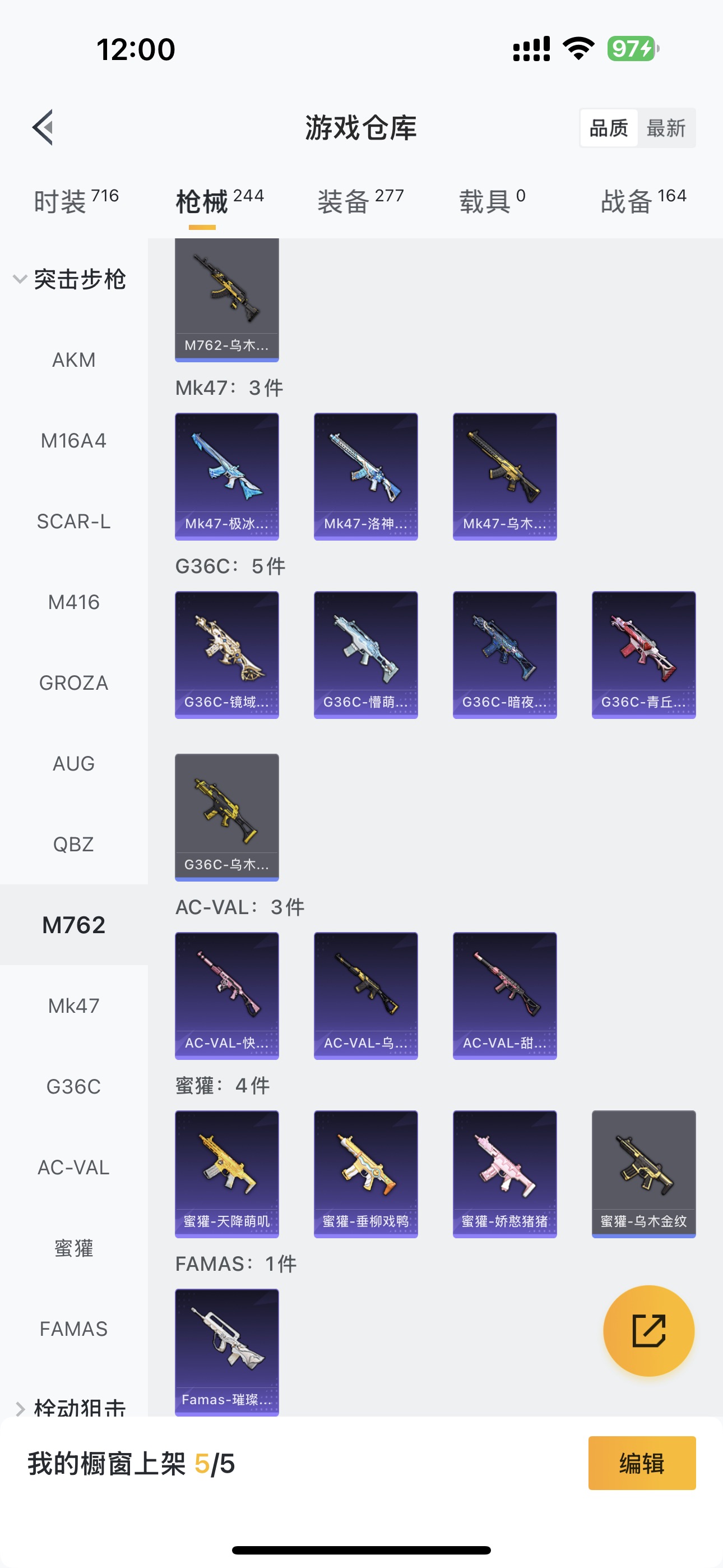Open the Mk47-极冰 skin tile
Image resolution: width=723 pixels, height=1568 pixels.
(227, 476)
